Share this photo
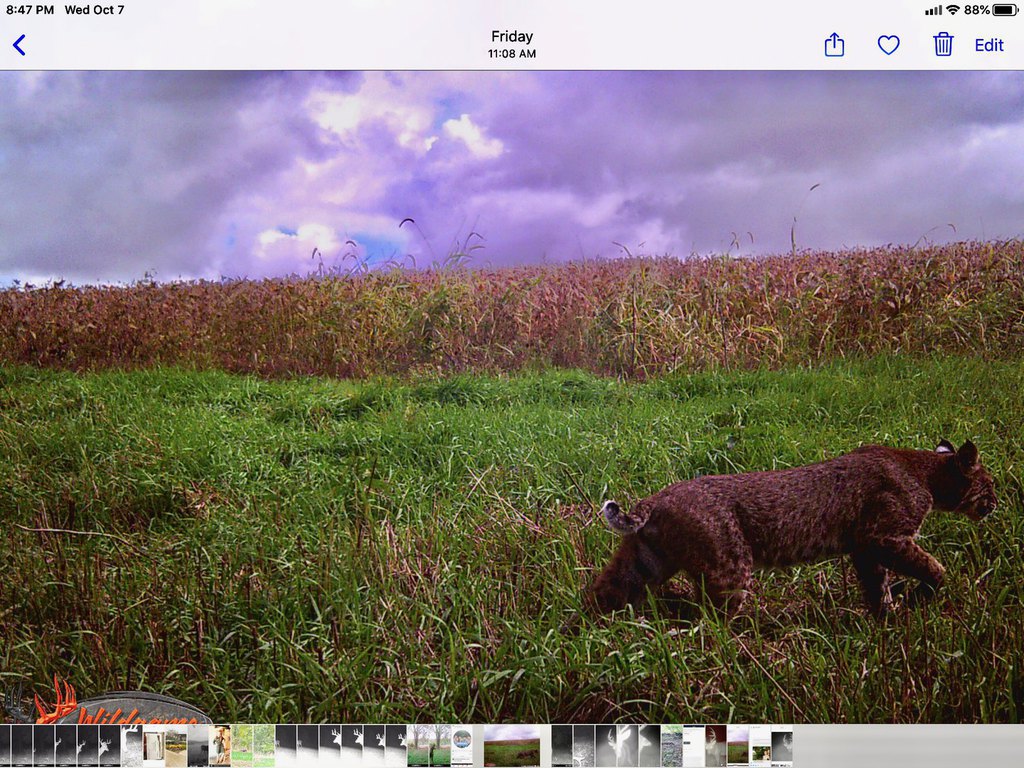1024x768 pixels. (x=834, y=45)
